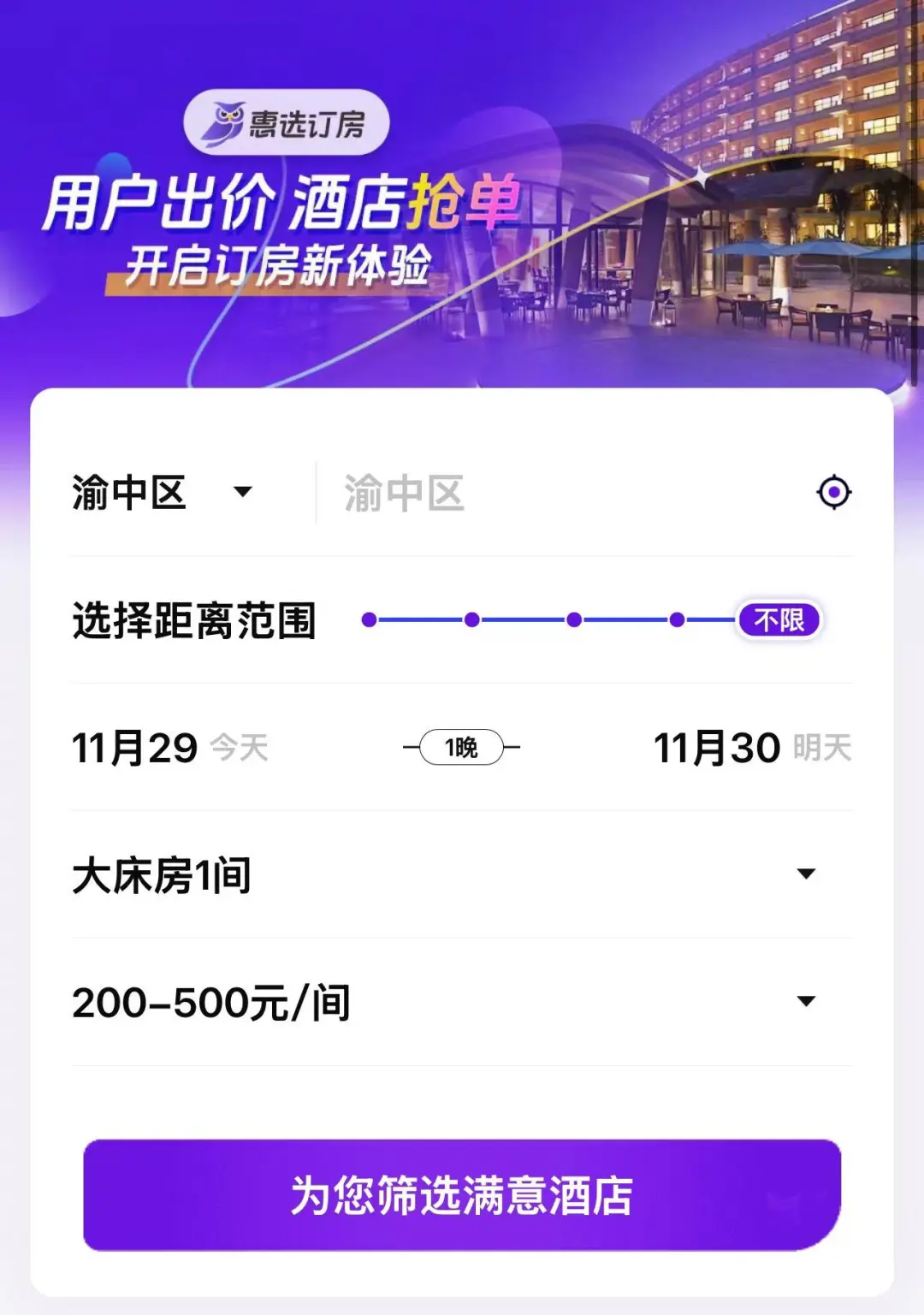Use current location target icon
The height and width of the screenshot is (1315, 924).
833,492
